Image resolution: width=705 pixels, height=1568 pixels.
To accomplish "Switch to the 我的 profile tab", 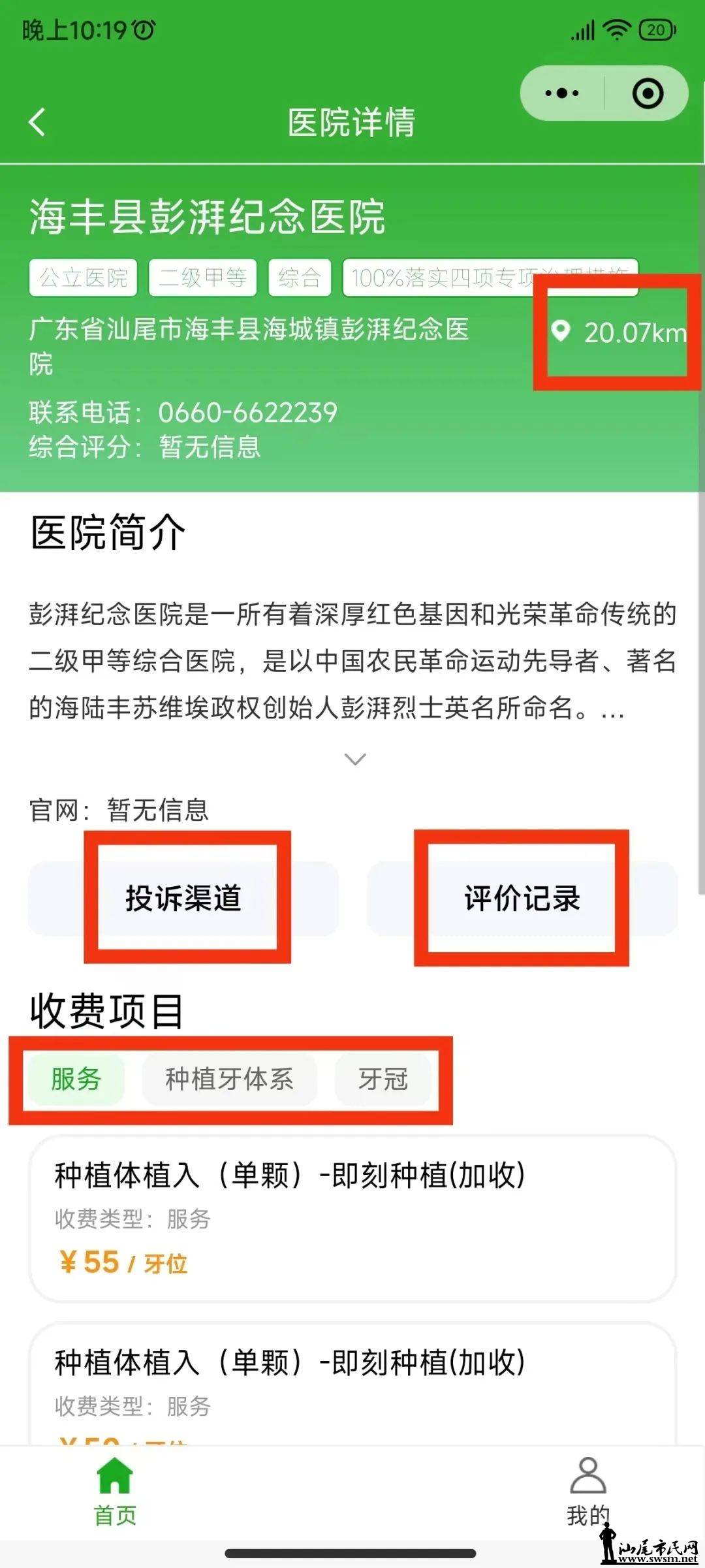I will pos(587,1493).
